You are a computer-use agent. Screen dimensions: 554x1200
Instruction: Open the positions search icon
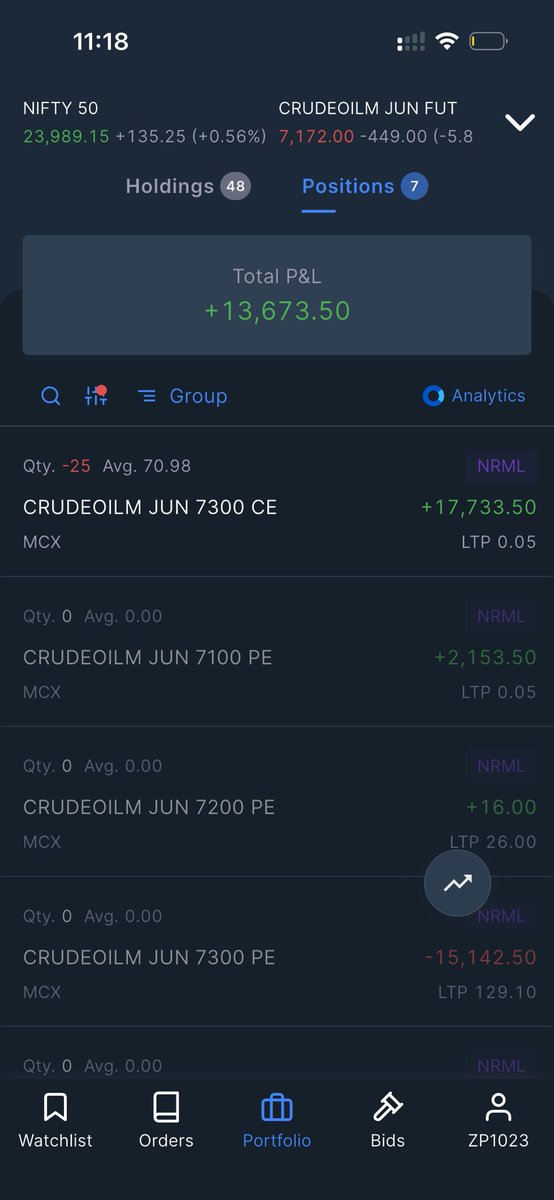(x=51, y=396)
